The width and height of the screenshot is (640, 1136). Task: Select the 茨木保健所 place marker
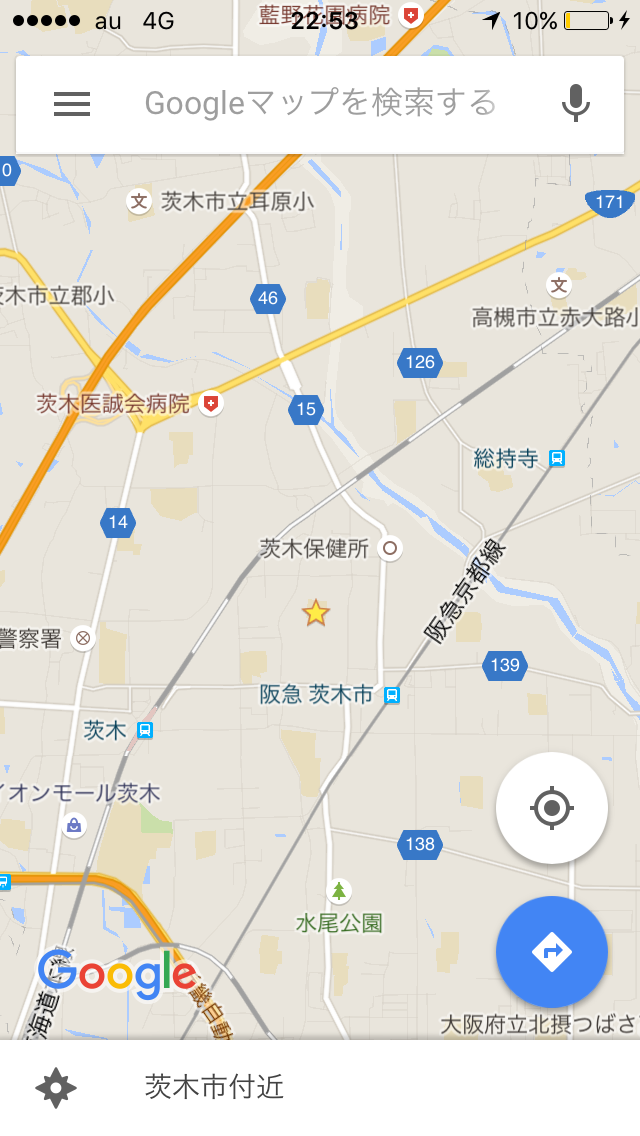(x=390, y=548)
